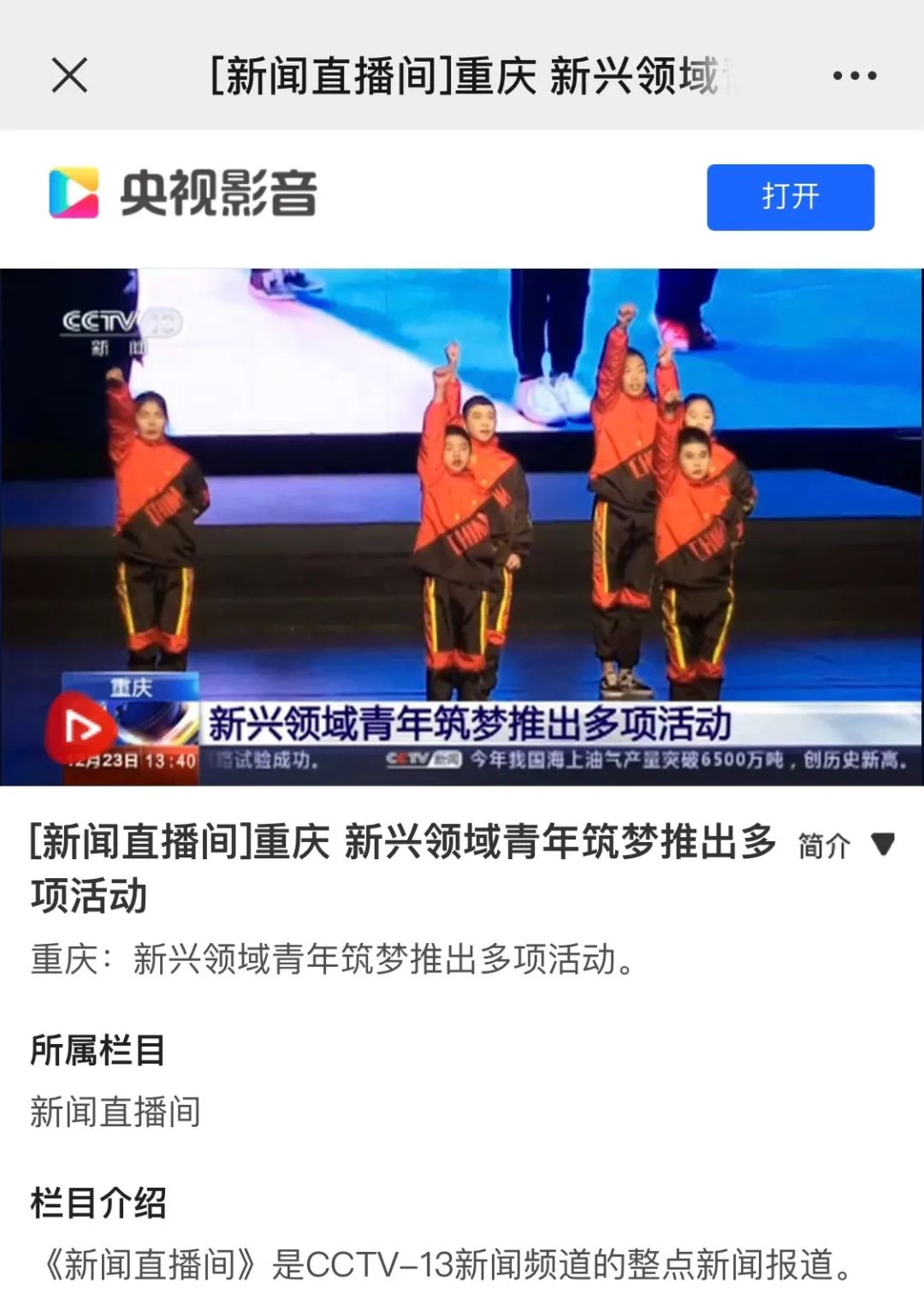Close the web page with the X
The width and height of the screenshot is (924, 1311).
(69, 75)
